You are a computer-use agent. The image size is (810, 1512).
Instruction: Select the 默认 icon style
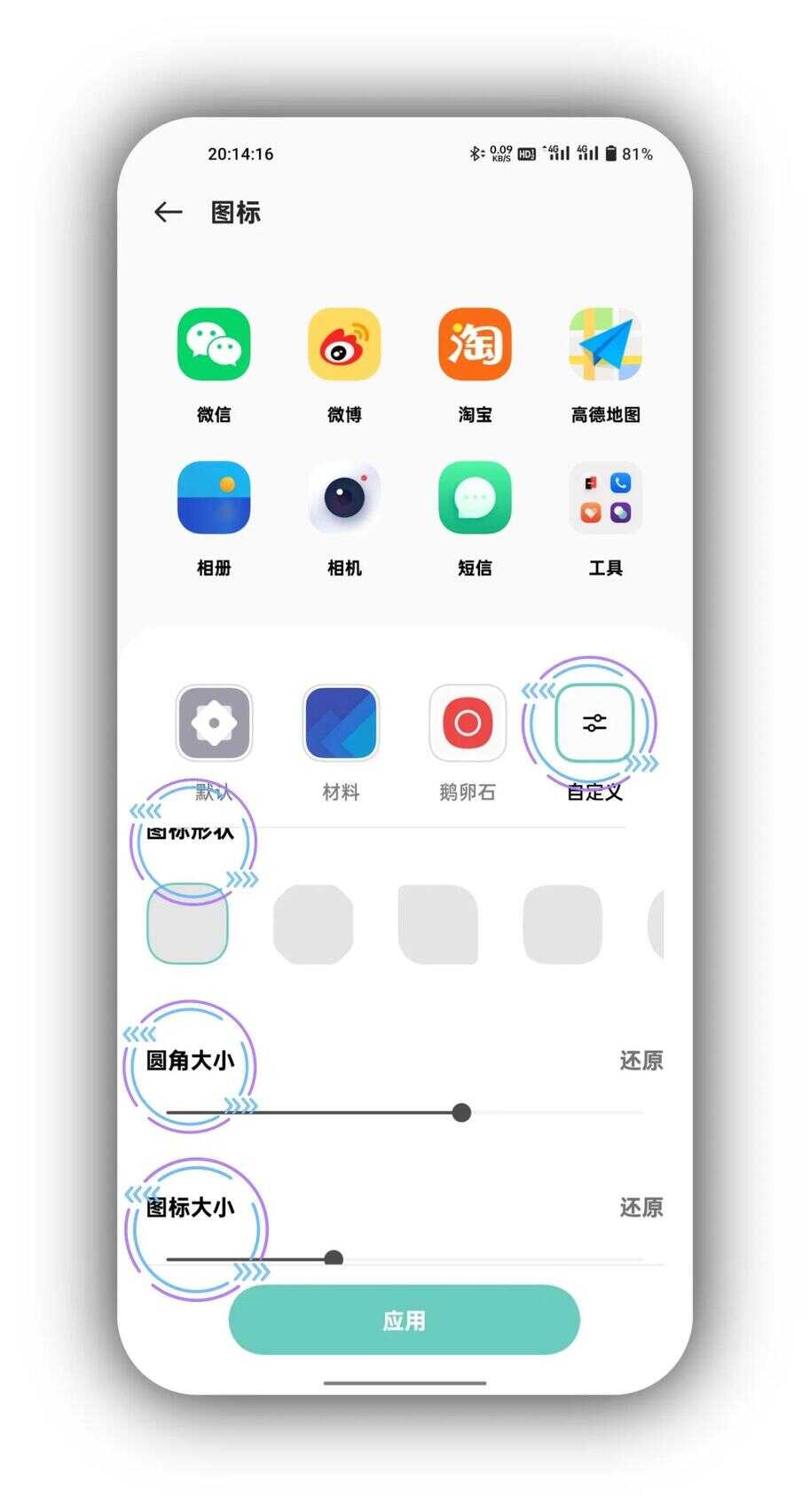[x=214, y=723]
